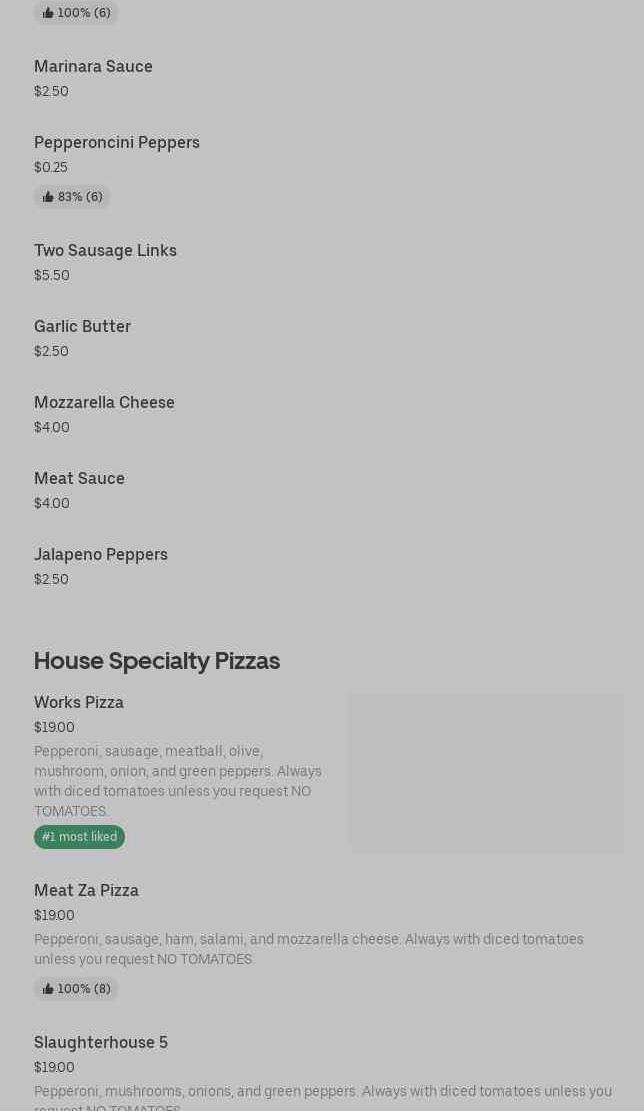Select Pepperoncini Peppers from the menu

point(117,143)
